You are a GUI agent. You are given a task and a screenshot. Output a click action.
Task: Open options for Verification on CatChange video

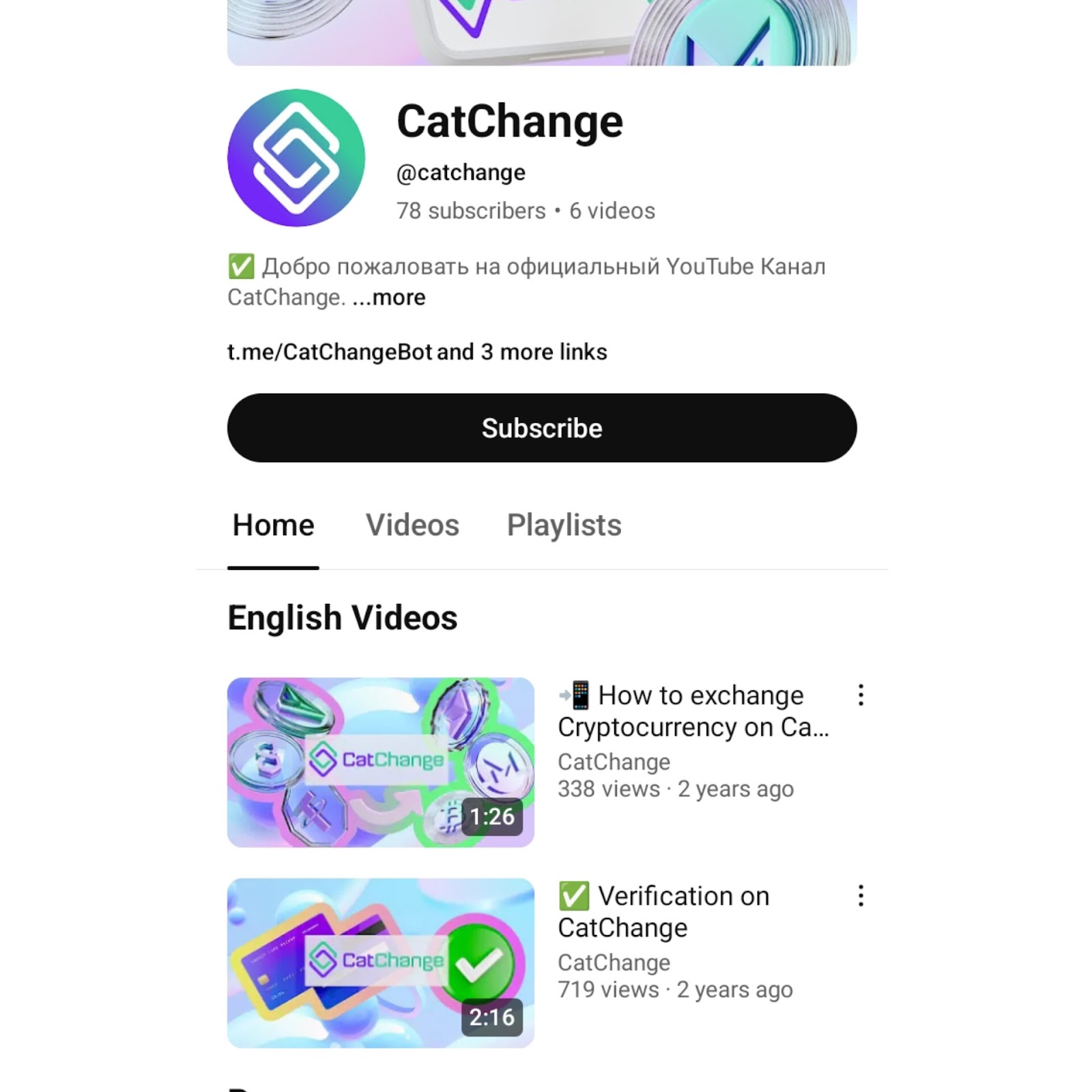coord(861,895)
